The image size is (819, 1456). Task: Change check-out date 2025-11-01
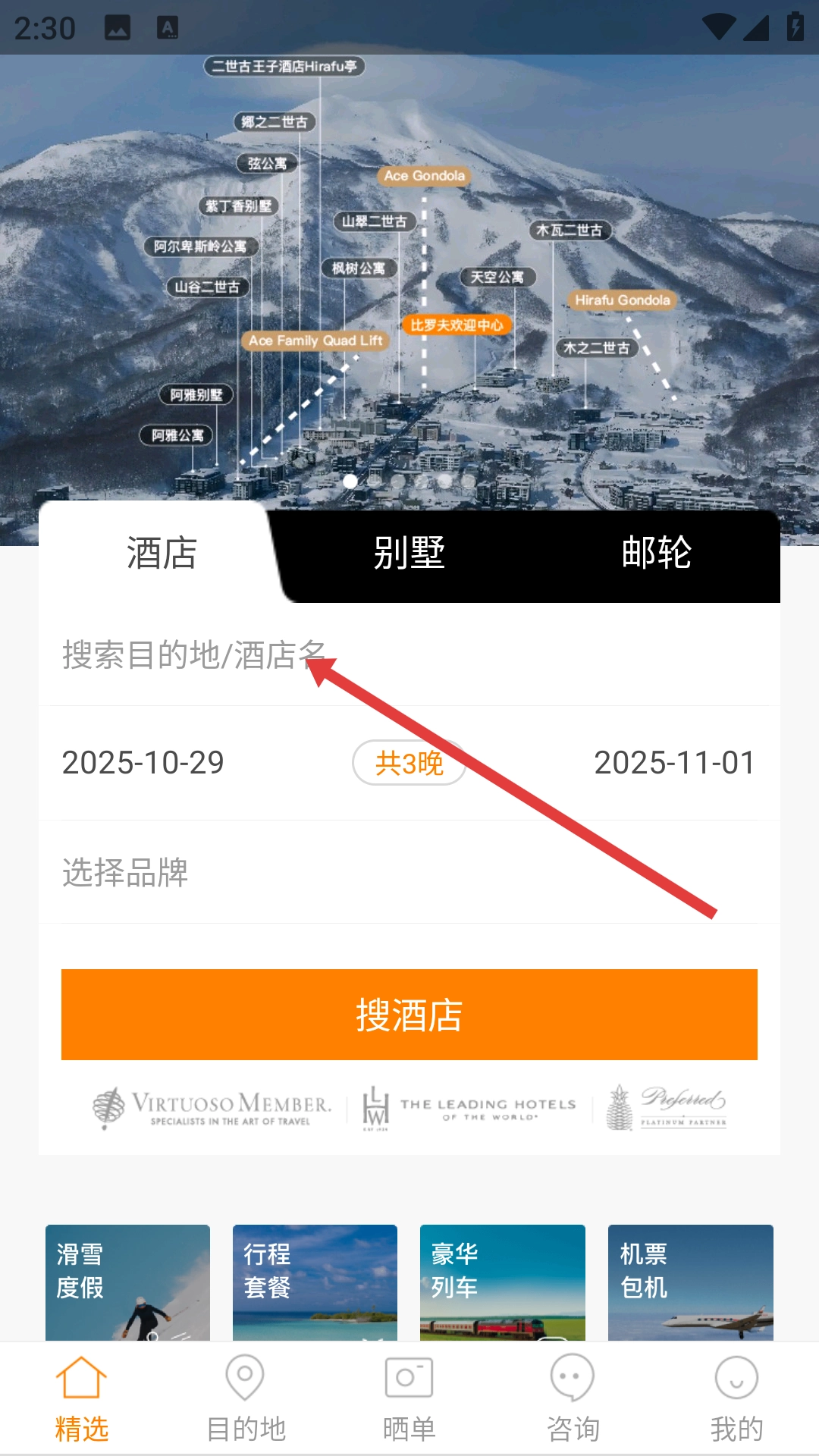(674, 763)
